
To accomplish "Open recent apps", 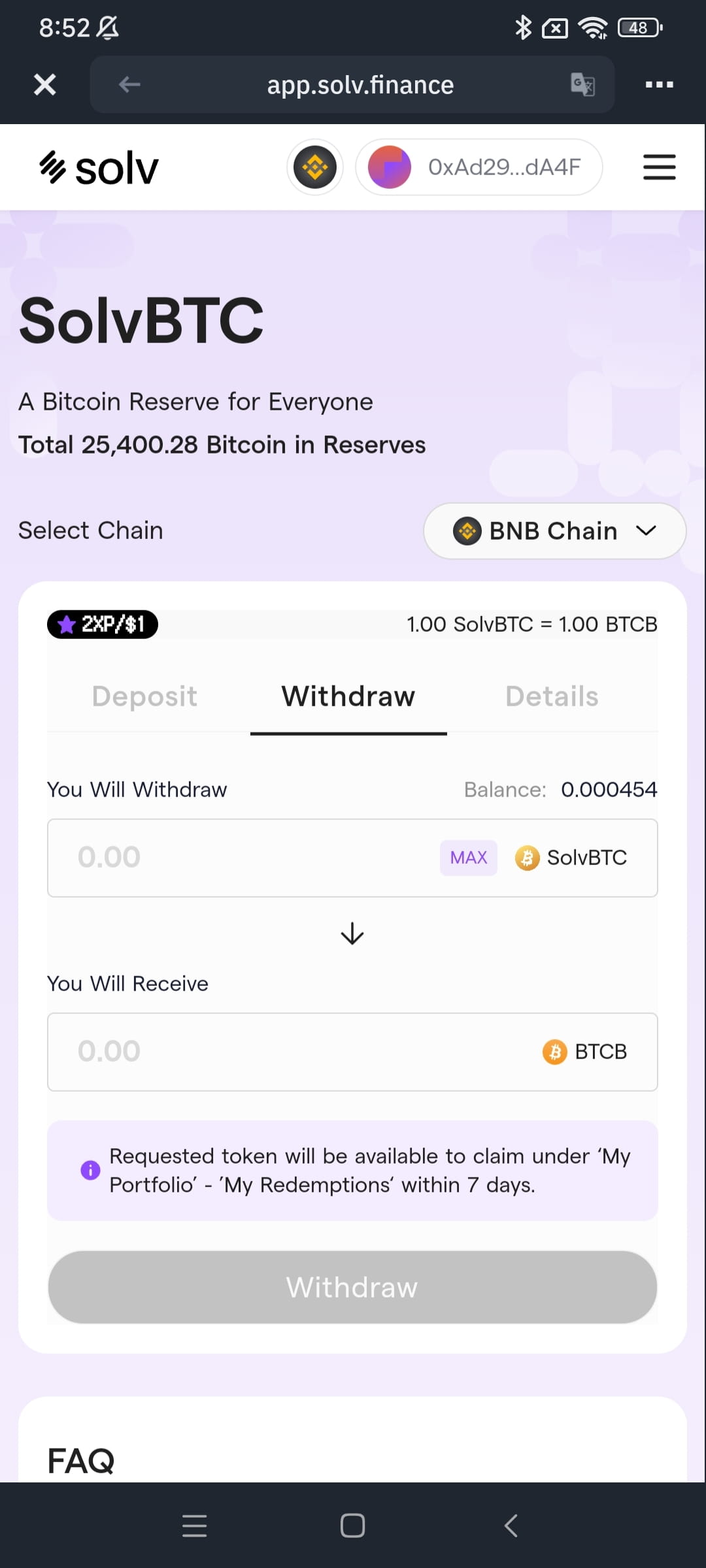I will (x=195, y=1526).
